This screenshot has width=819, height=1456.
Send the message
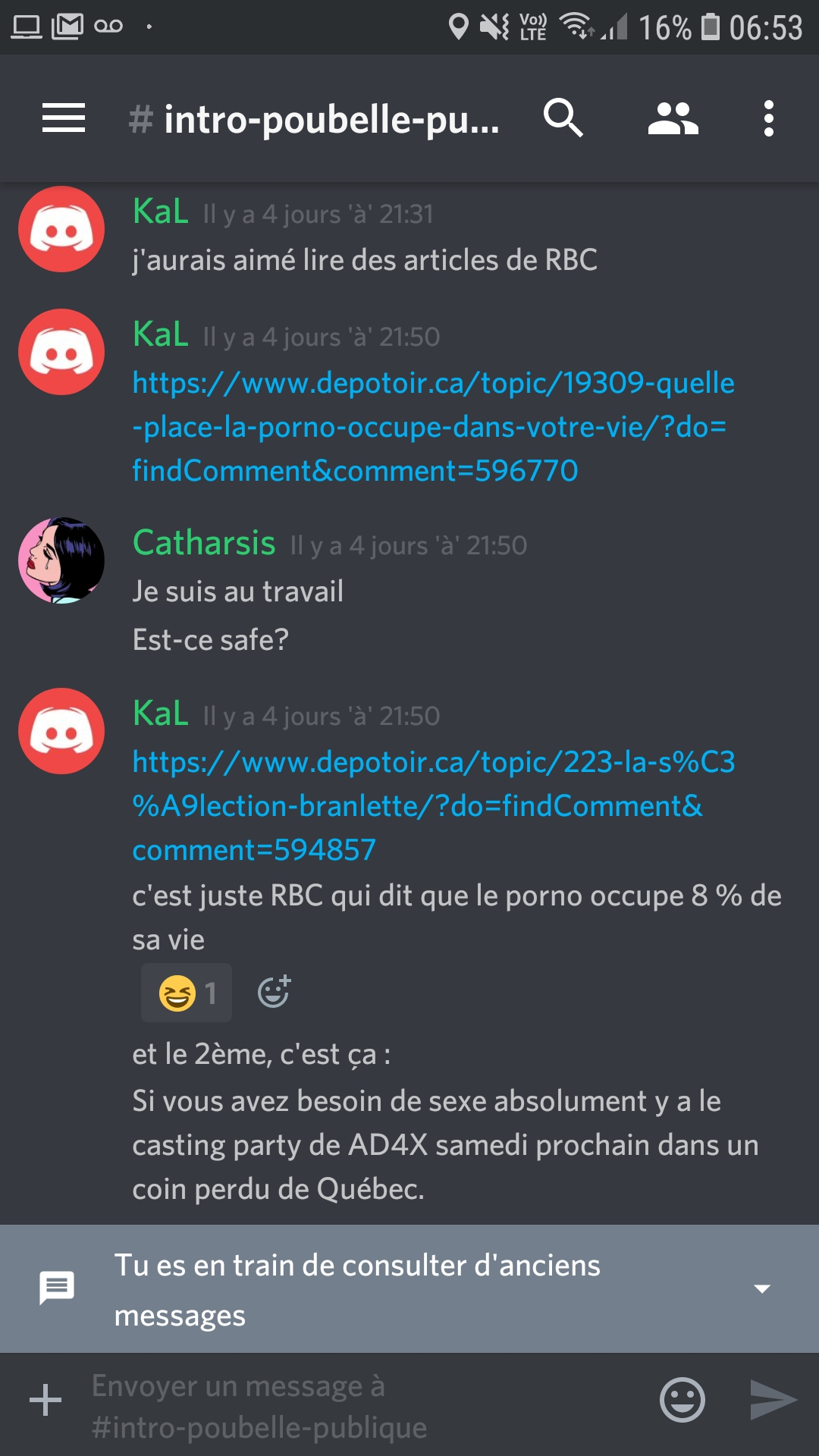(772, 1400)
